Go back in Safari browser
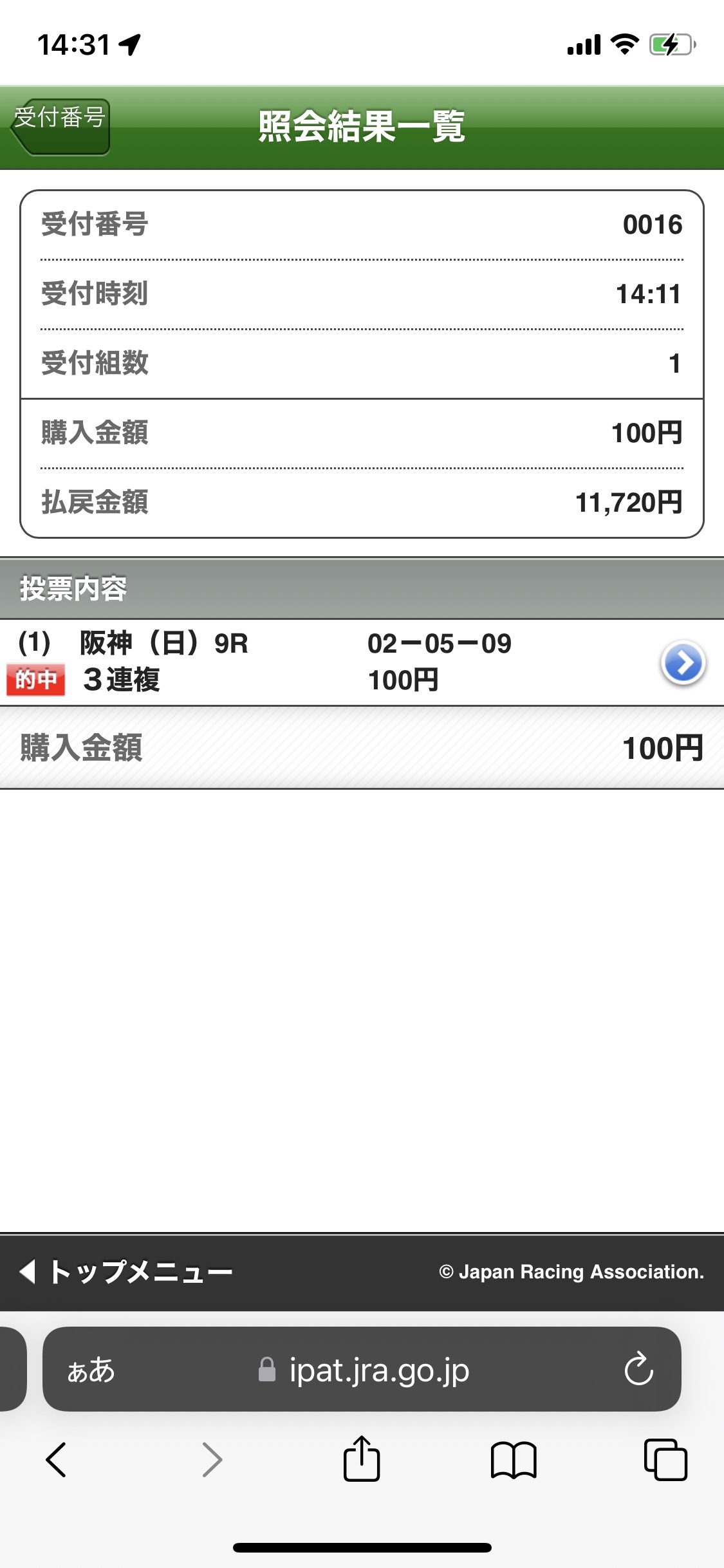724x1568 pixels. coord(57,1460)
